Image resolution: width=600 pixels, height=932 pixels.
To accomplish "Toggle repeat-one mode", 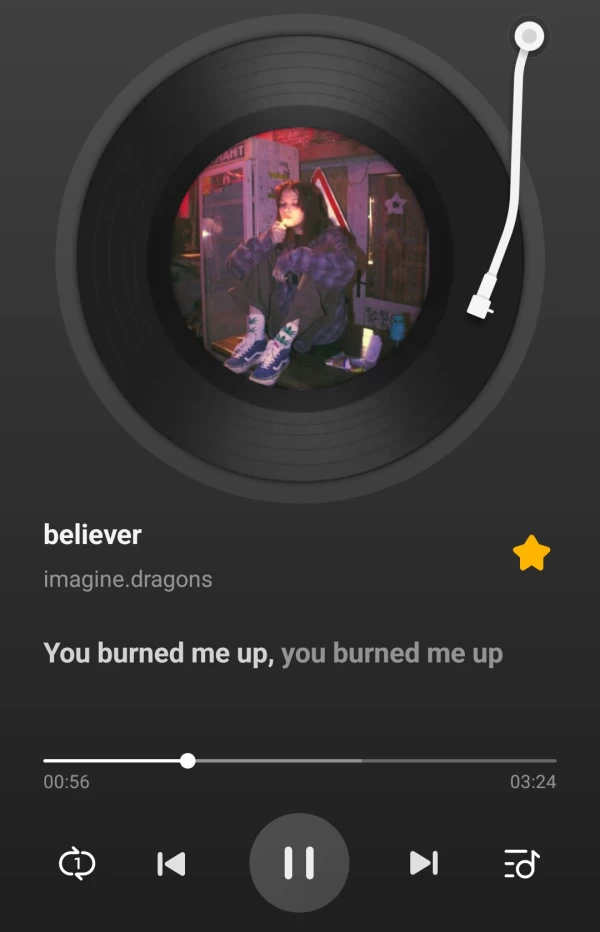I will point(77,863).
